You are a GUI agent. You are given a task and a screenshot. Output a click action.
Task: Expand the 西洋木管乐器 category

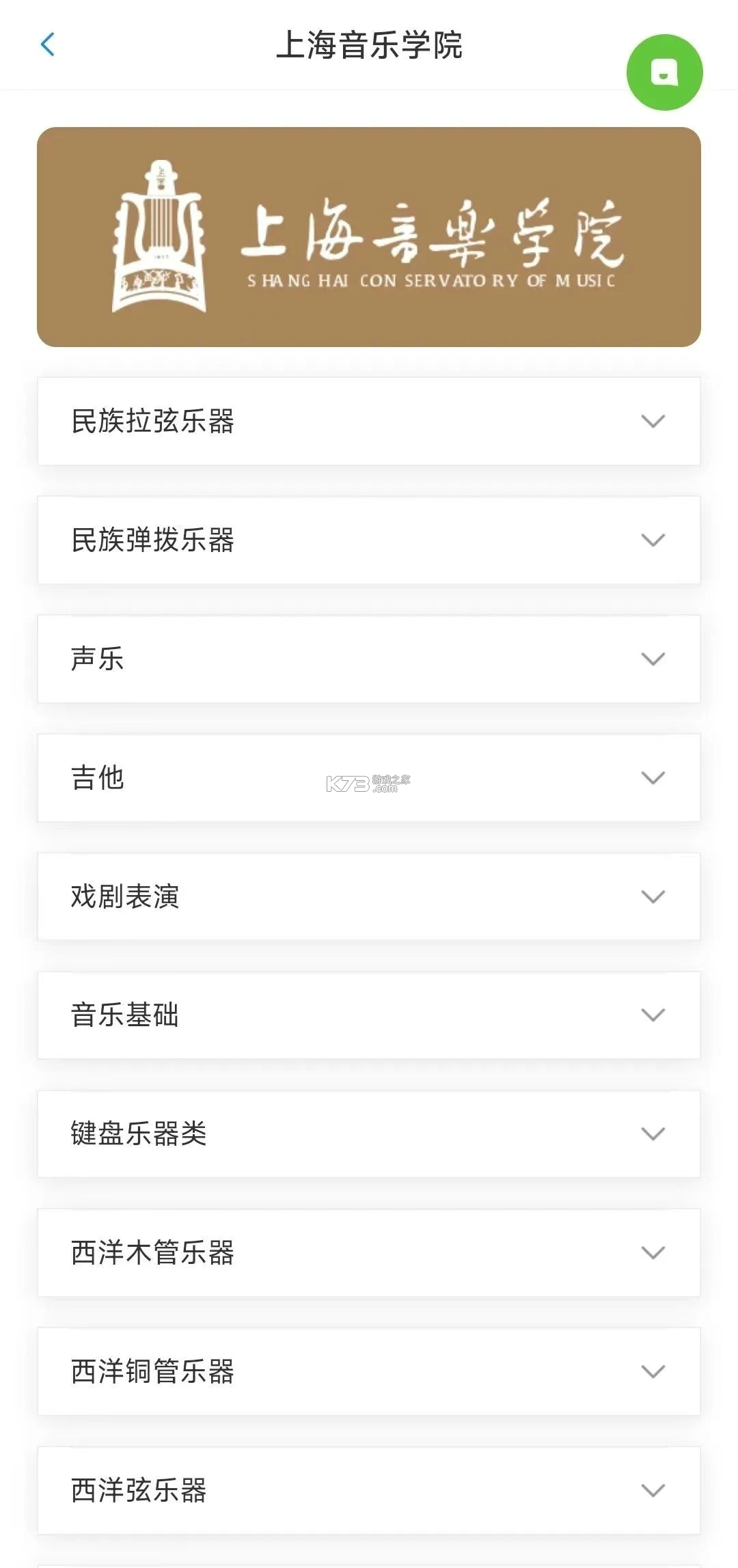(654, 1252)
